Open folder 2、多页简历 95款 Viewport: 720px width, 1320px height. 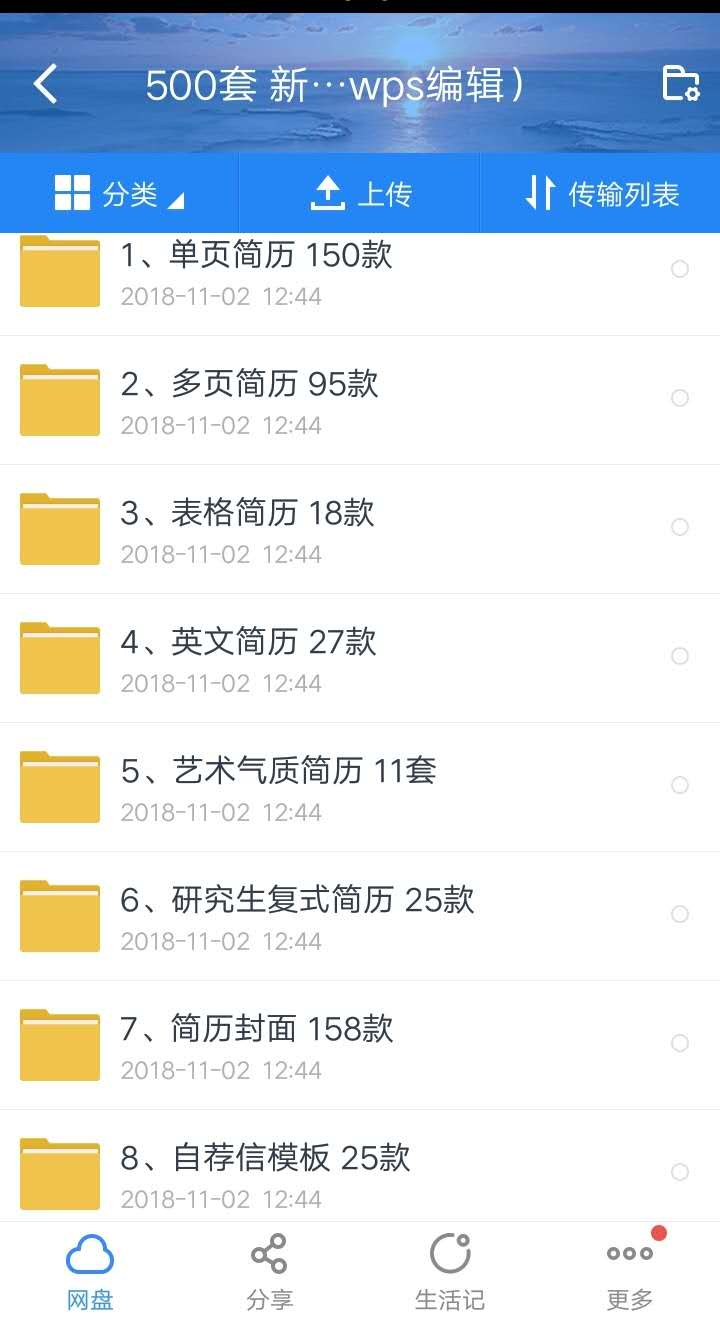(x=250, y=400)
